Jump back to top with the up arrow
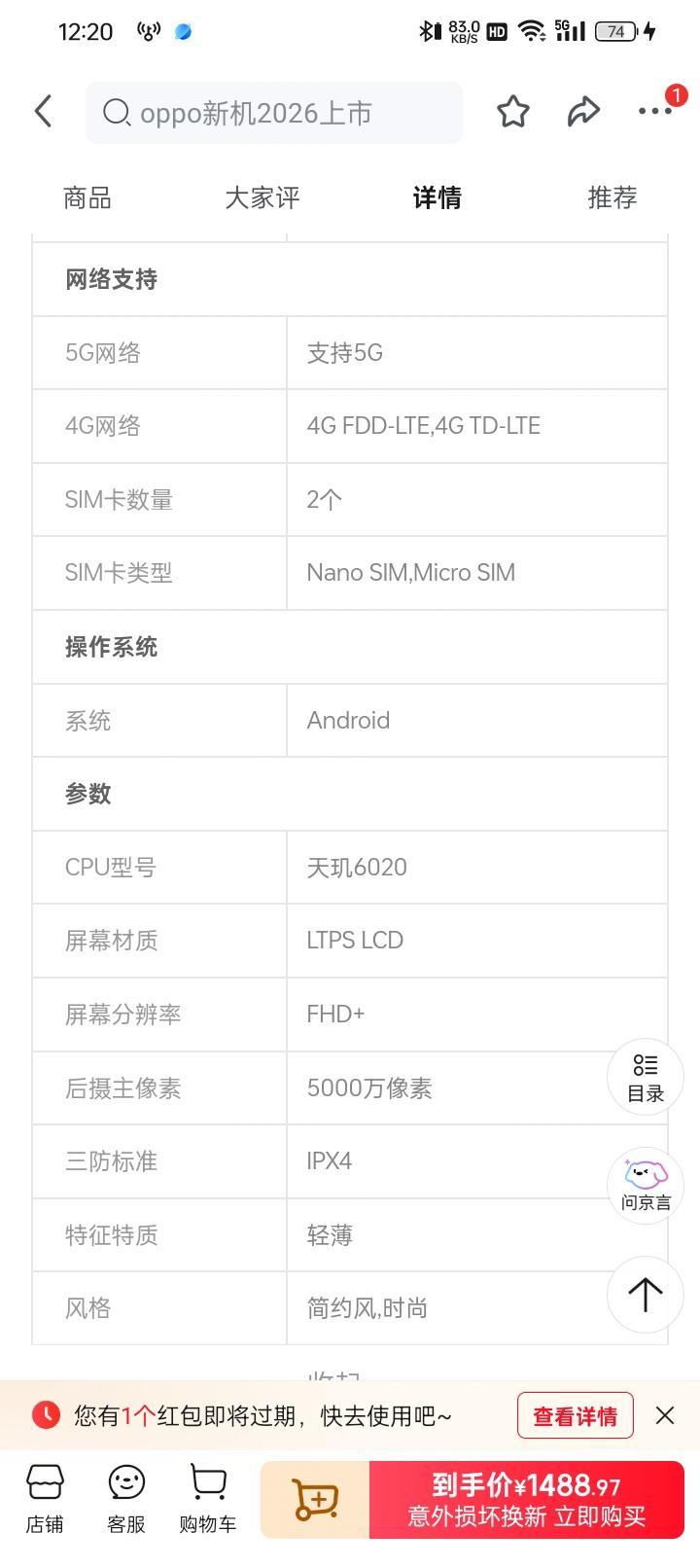This screenshot has width=700, height=1568. [x=646, y=1295]
